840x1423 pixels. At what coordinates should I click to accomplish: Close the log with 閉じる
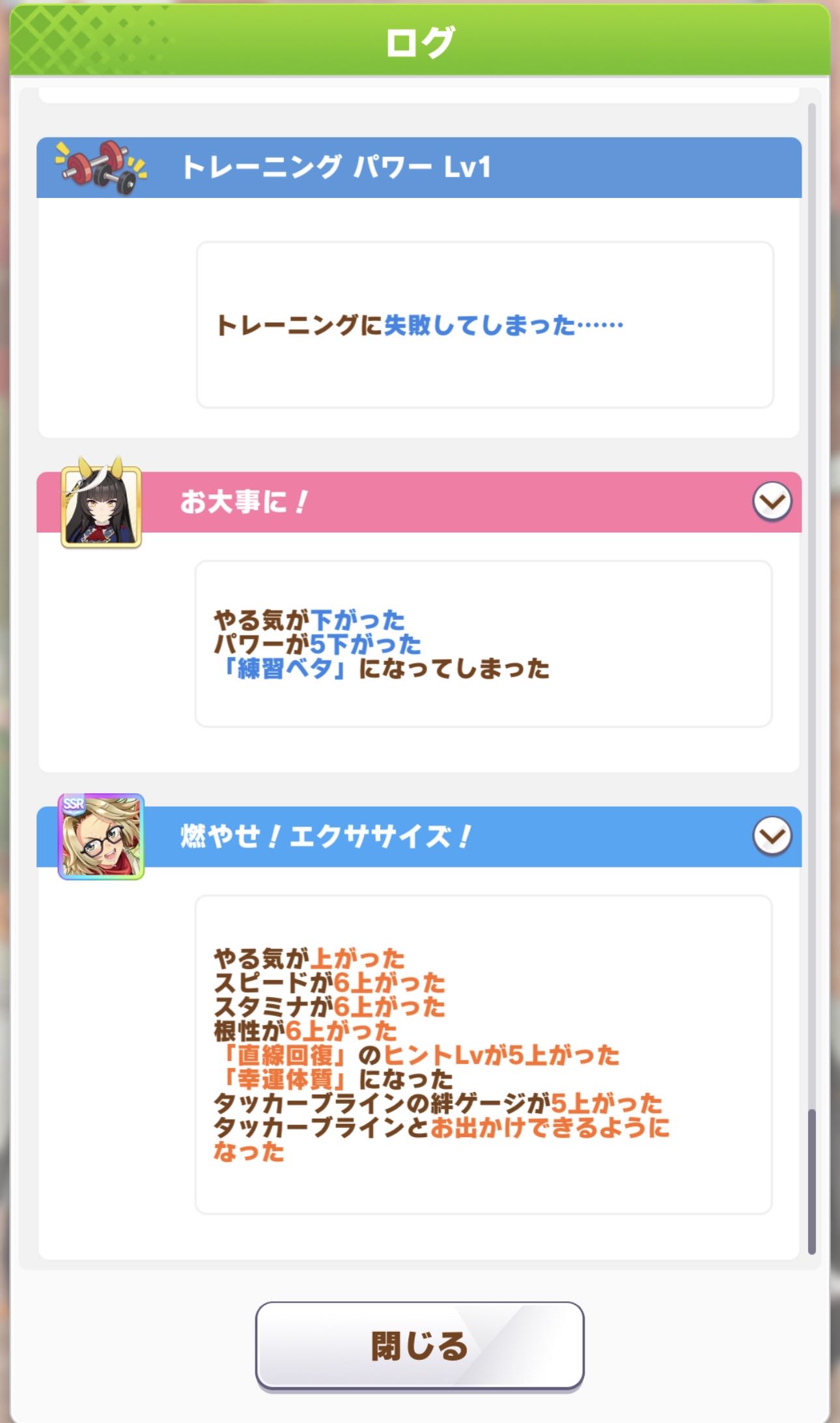click(x=419, y=1345)
